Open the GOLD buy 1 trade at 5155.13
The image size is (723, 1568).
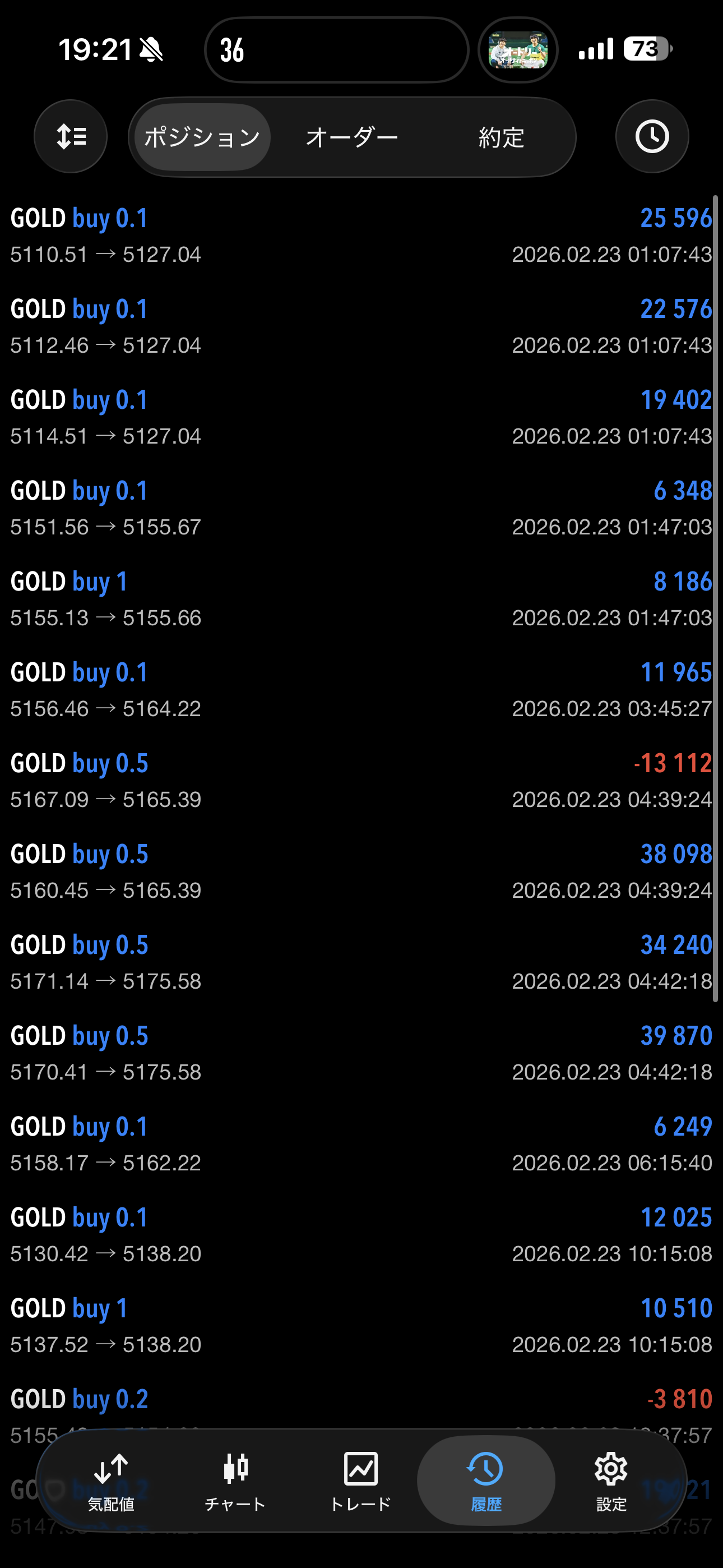pos(361,599)
